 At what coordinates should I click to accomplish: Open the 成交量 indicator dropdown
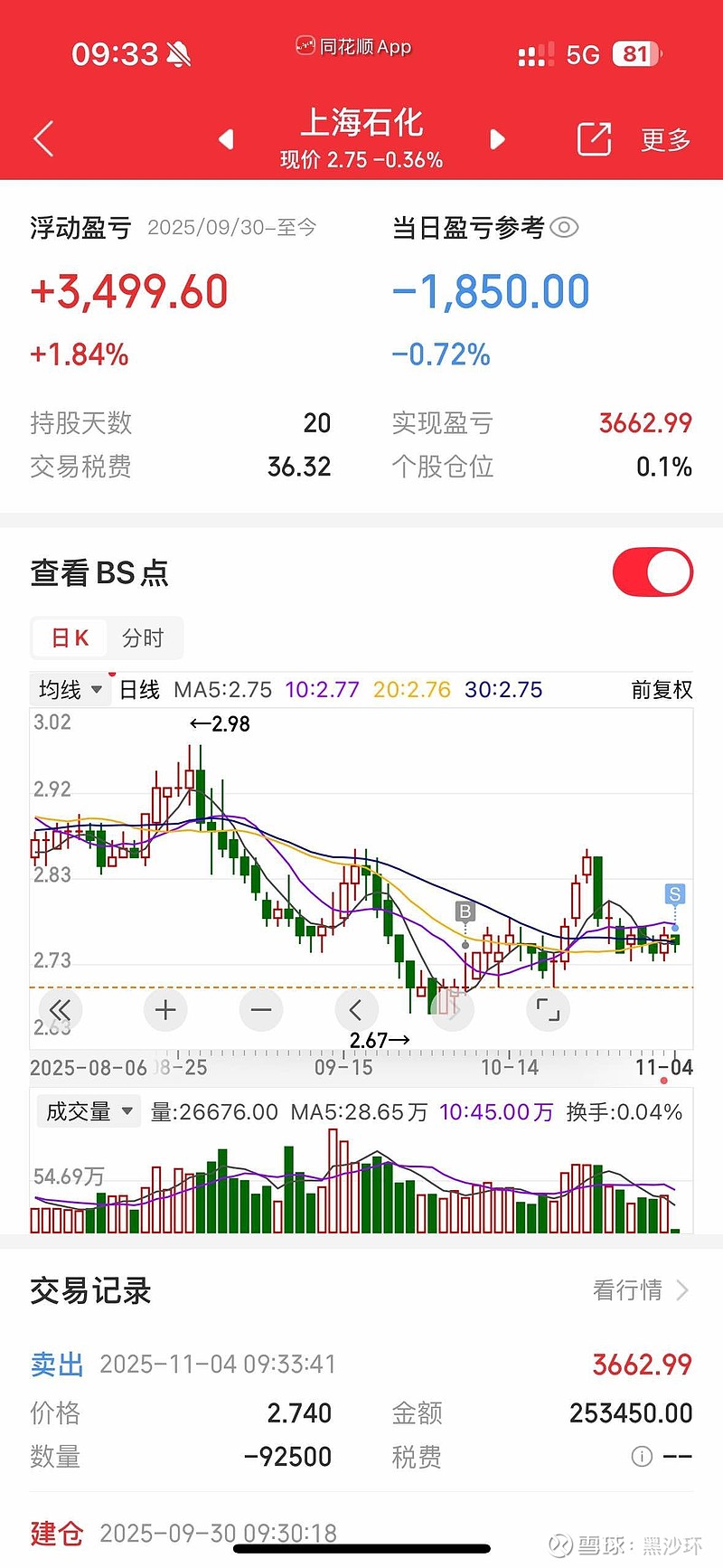pos(88,1111)
